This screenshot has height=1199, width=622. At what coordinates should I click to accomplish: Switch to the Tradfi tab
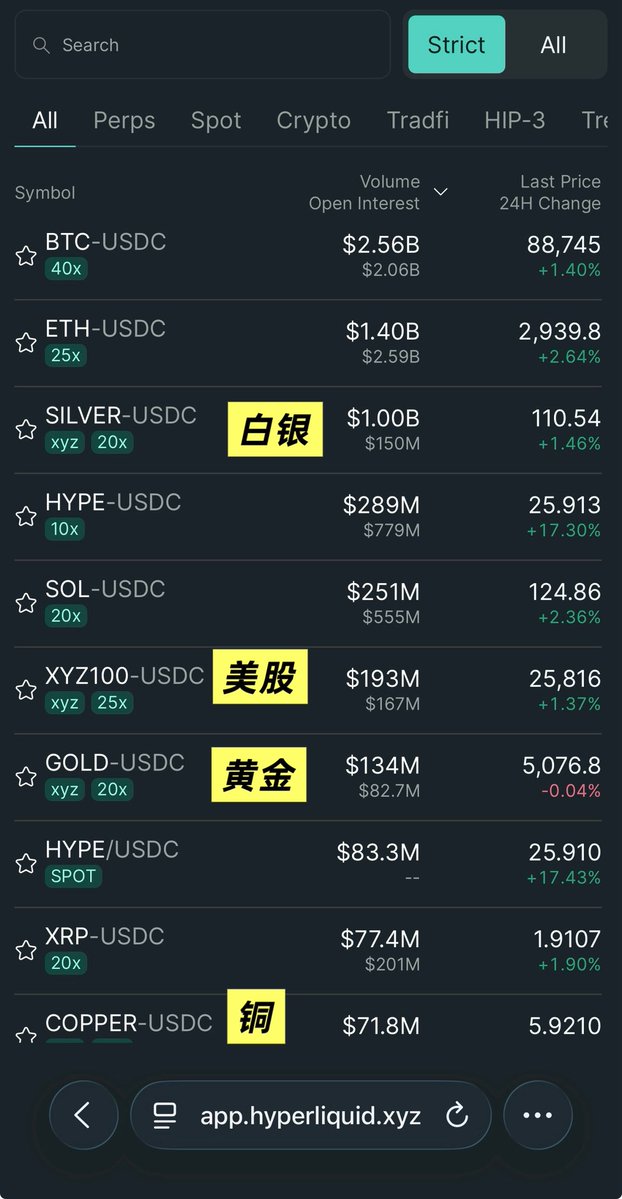pyautogui.click(x=417, y=121)
